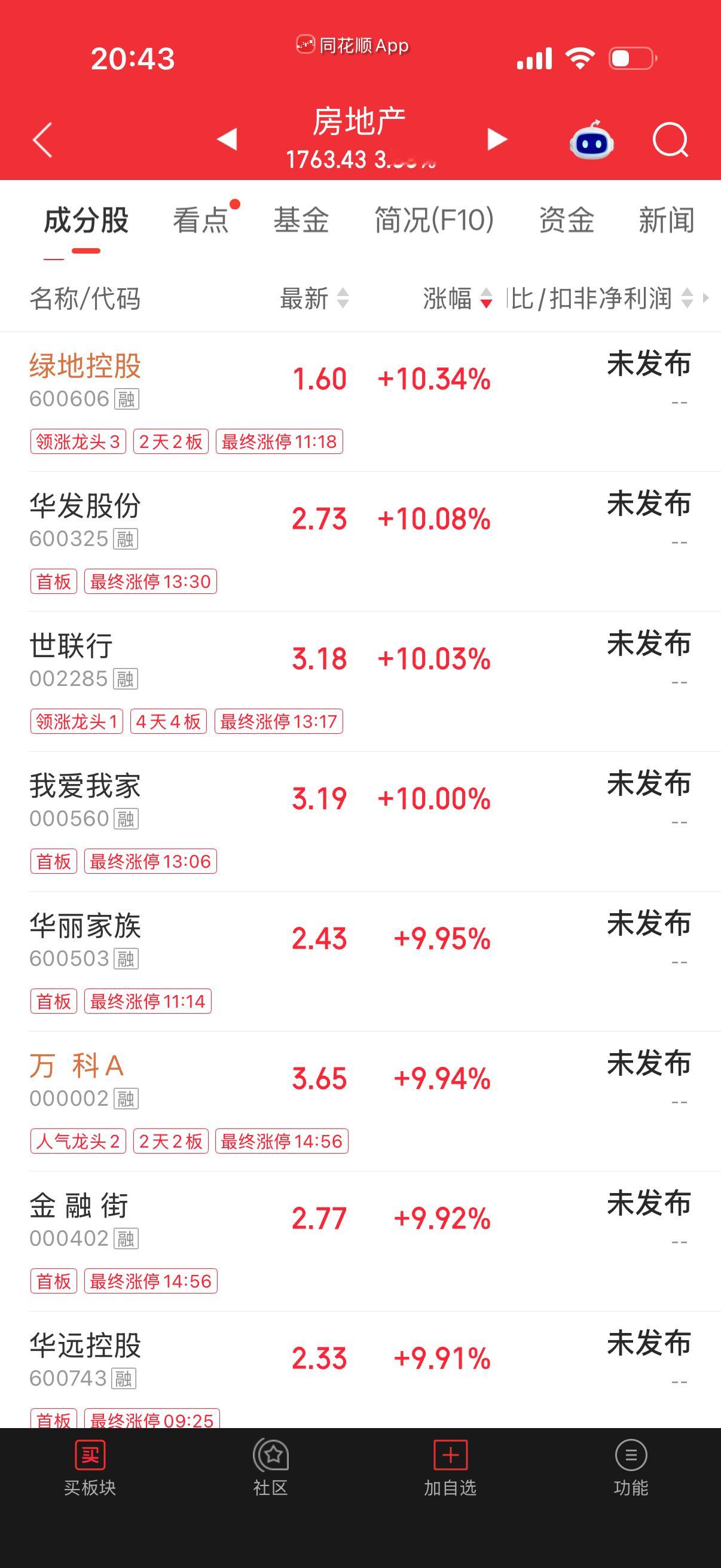Open the 简况(F10) tab
The image size is (721, 1568).
pos(434,219)
